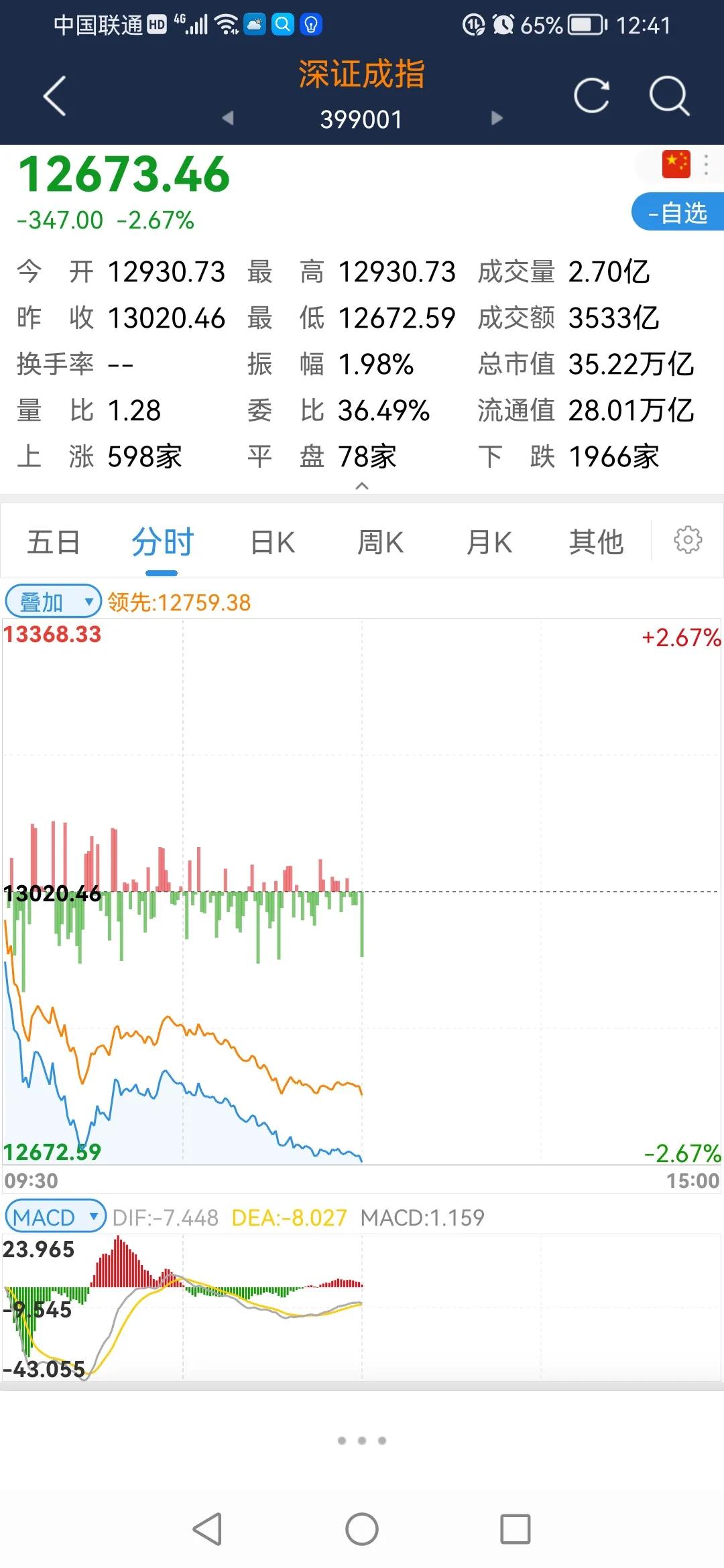Screen dimensions: 724x1568
Task: Refresh the 深证成指 quote data
Action: point(591,95)
